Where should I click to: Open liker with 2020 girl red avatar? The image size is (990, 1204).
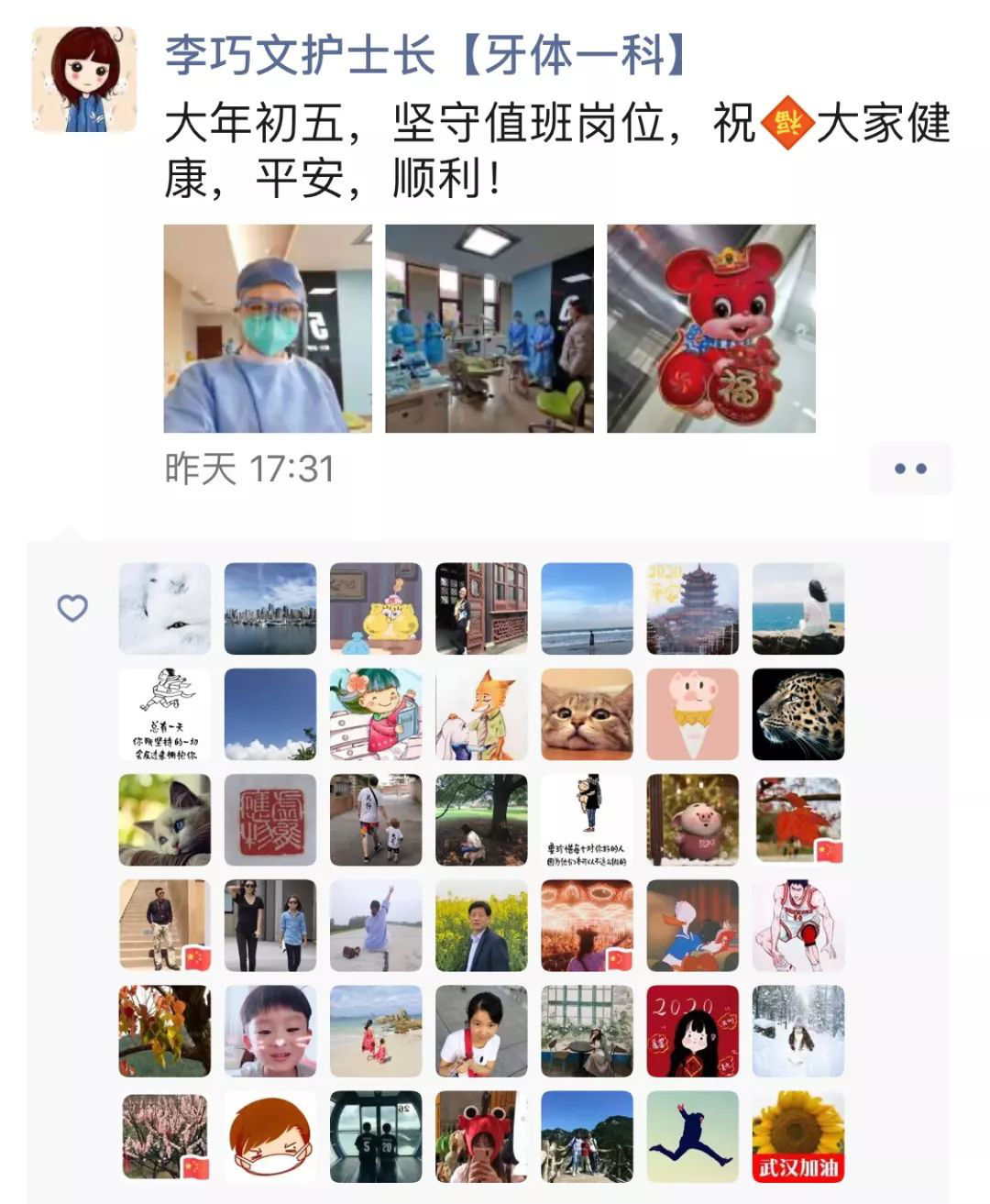(692, 1031)
